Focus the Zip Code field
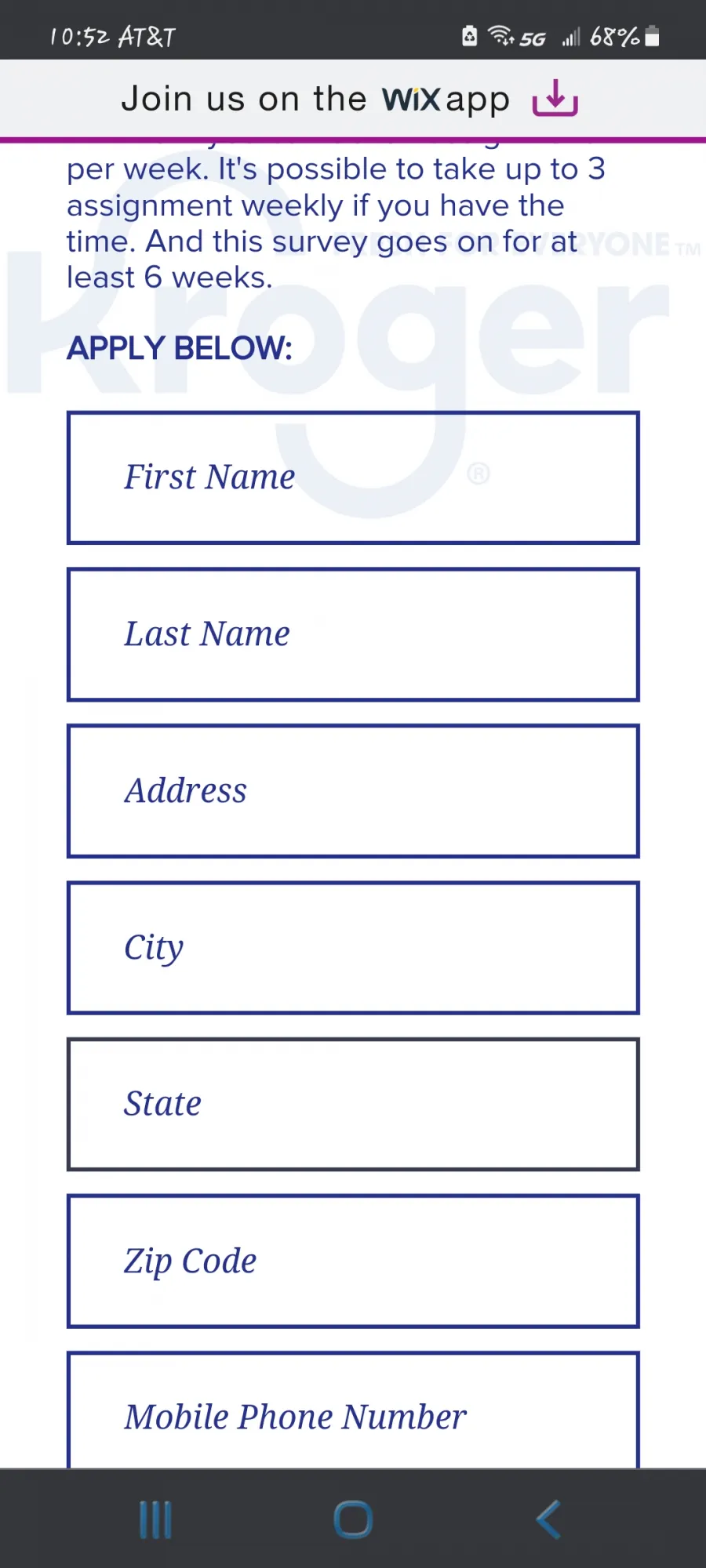 pyautogui.click(x=353, y=1261)
